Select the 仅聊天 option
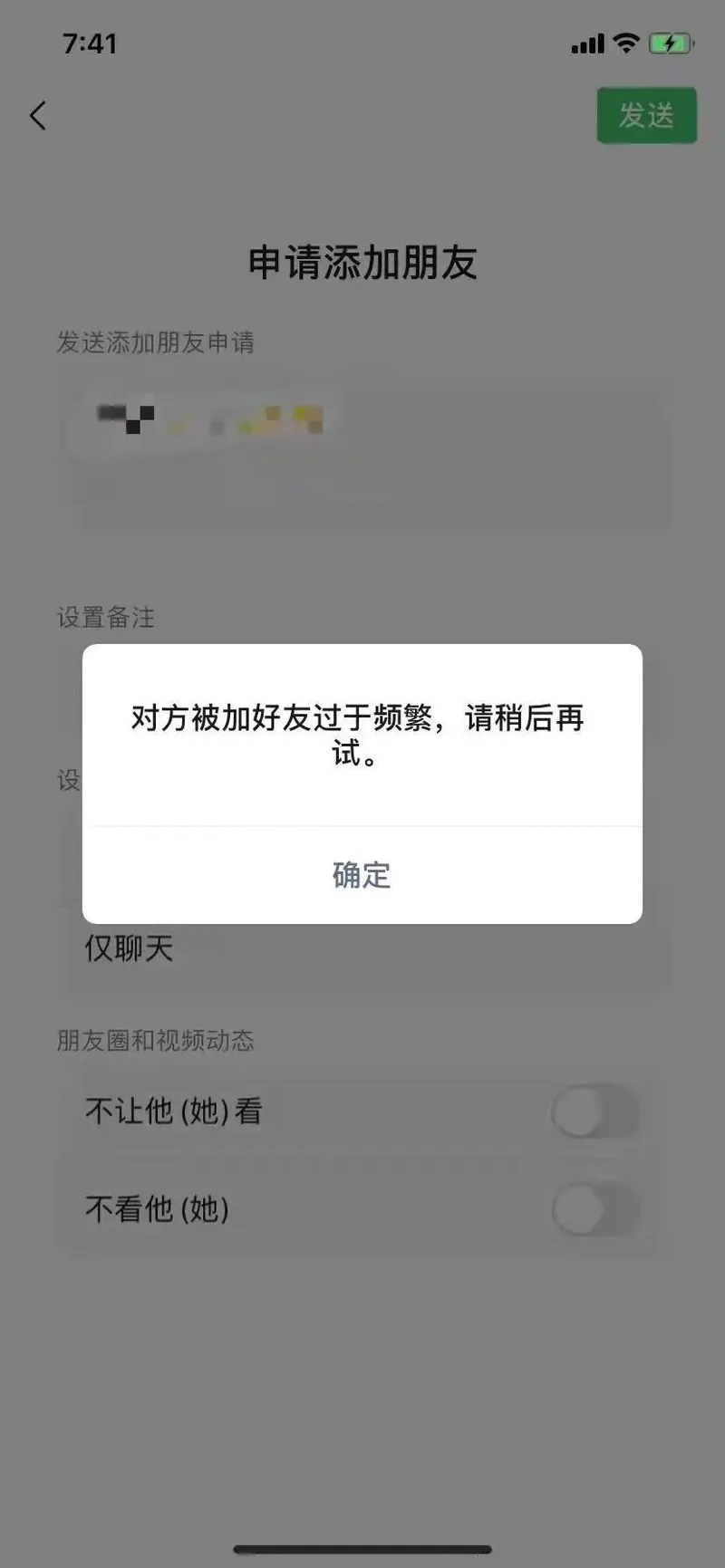Viewport: 725px width, 1568px height. click(x=366, y=949)
